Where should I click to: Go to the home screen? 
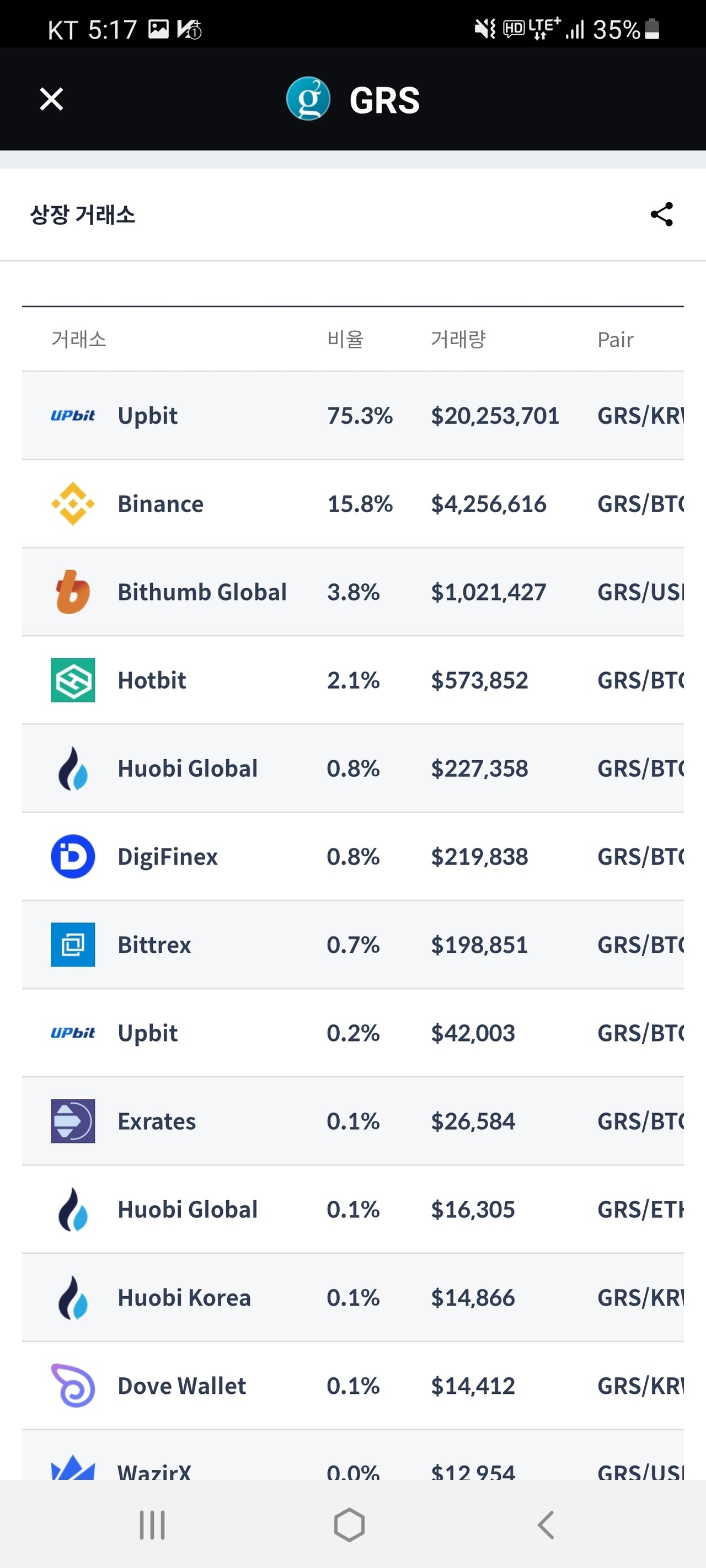pos(349,1525)
